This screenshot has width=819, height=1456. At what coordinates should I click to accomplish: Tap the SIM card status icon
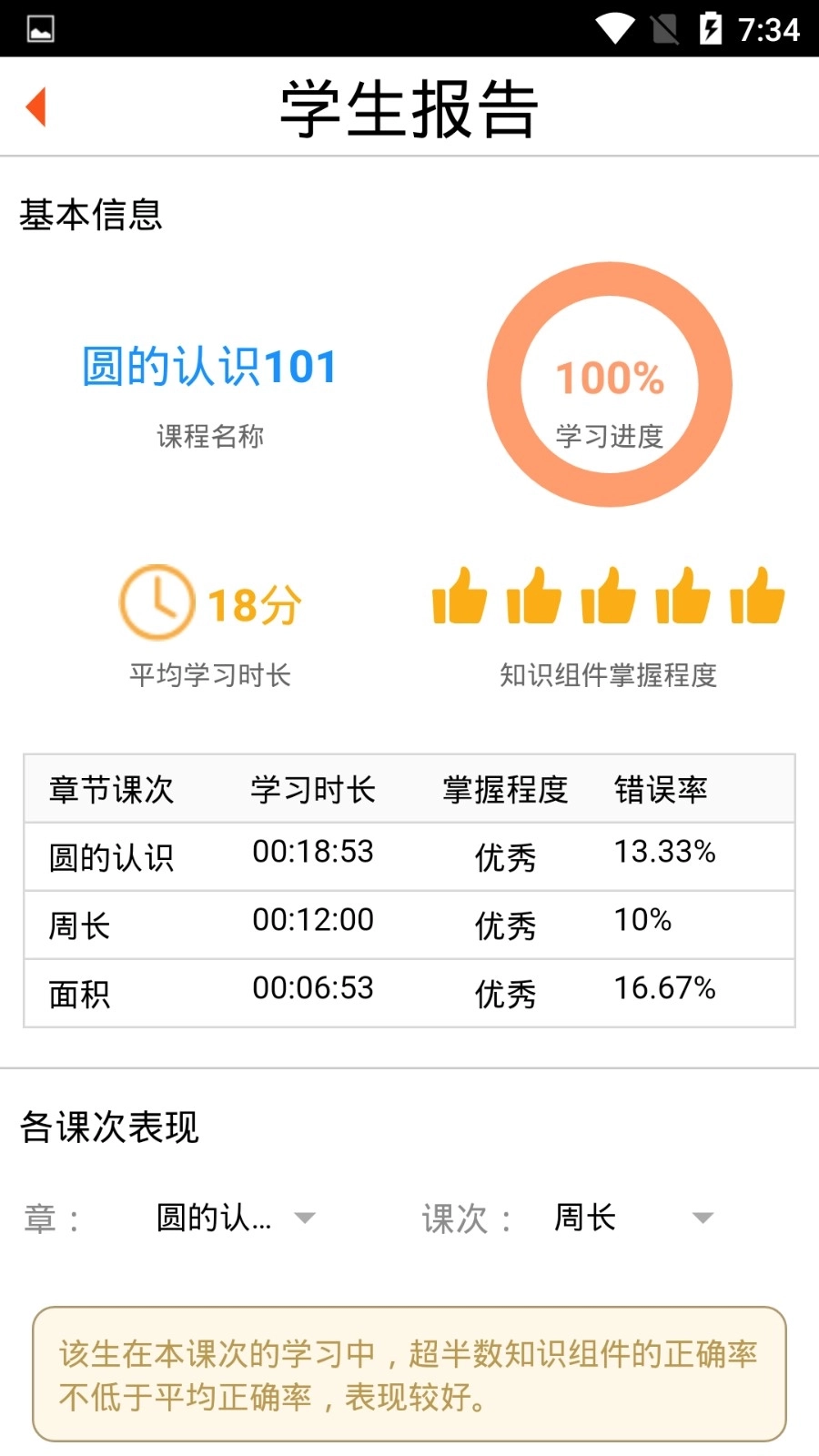pyautogui.click(x=663, y=27)
